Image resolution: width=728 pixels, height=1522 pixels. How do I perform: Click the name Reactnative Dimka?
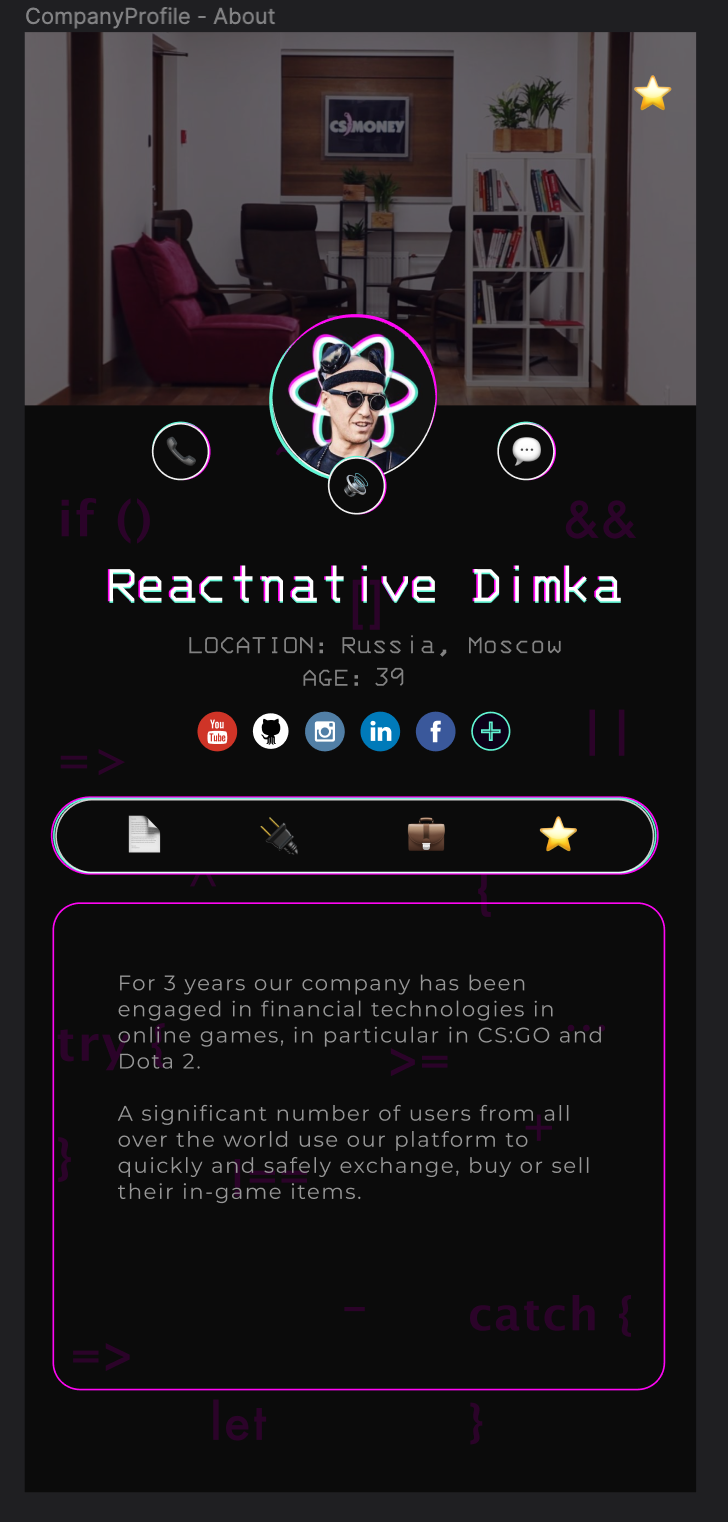tap(364, 585)
